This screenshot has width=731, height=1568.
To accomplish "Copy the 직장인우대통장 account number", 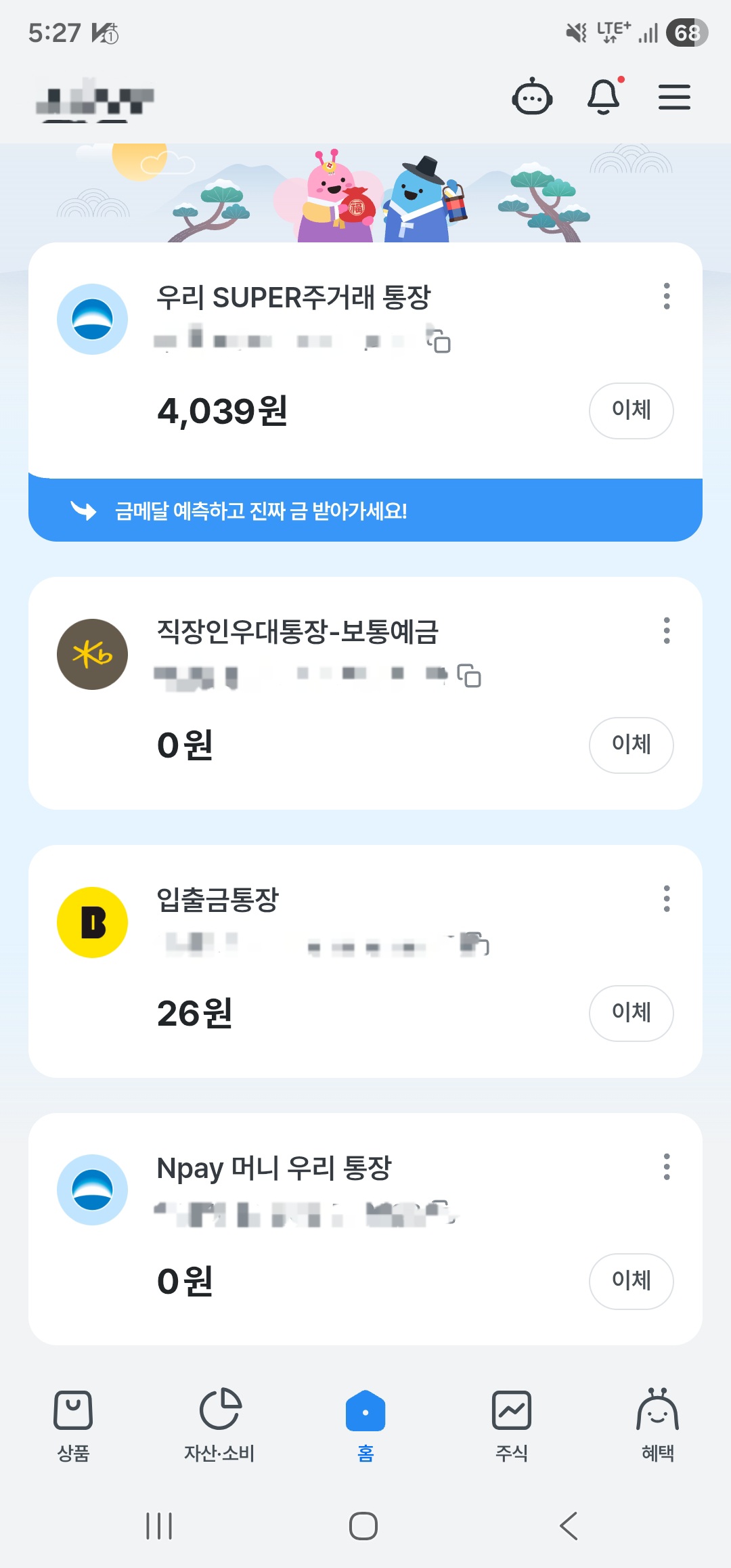I will point(469,676).
